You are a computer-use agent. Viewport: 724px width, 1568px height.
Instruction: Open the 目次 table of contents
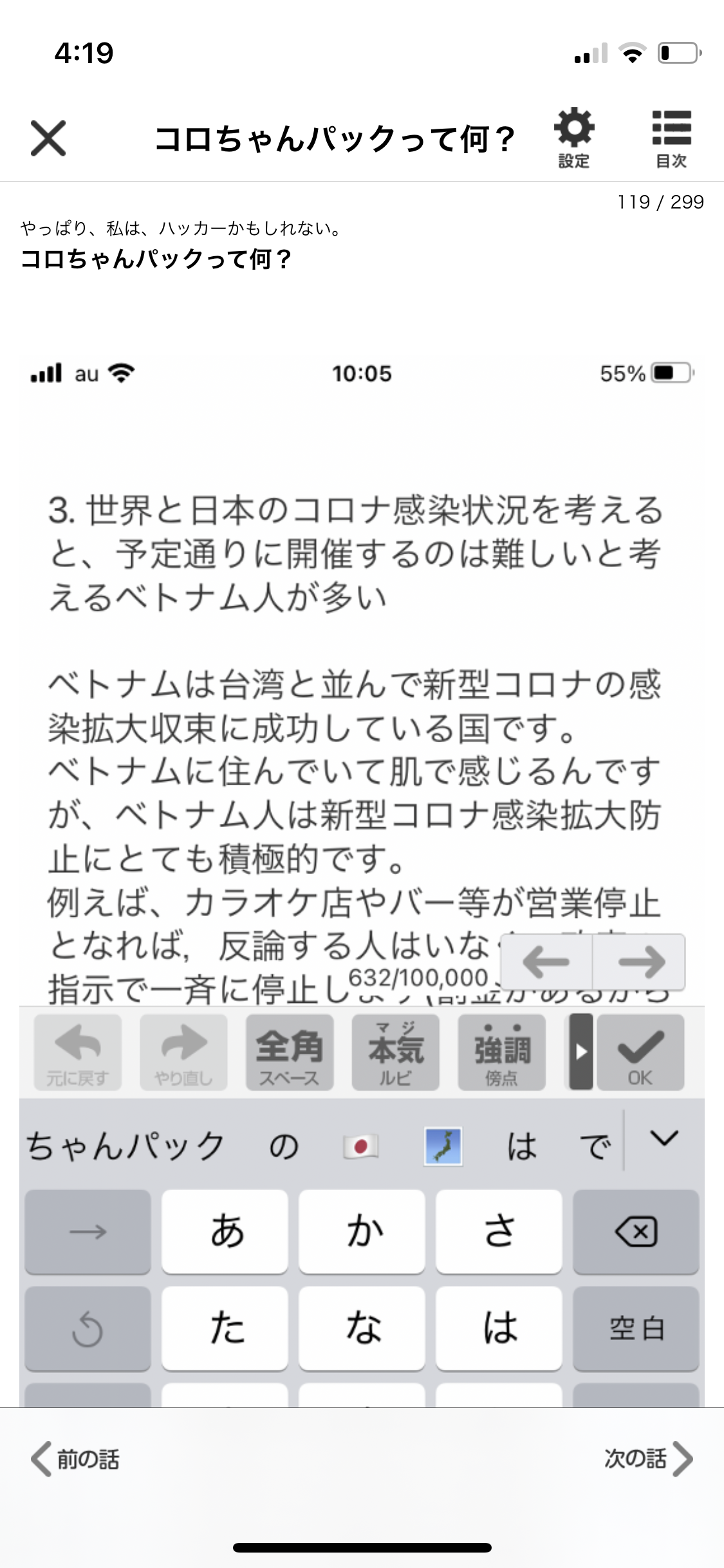pyautogui.click(x=671, y=137)
